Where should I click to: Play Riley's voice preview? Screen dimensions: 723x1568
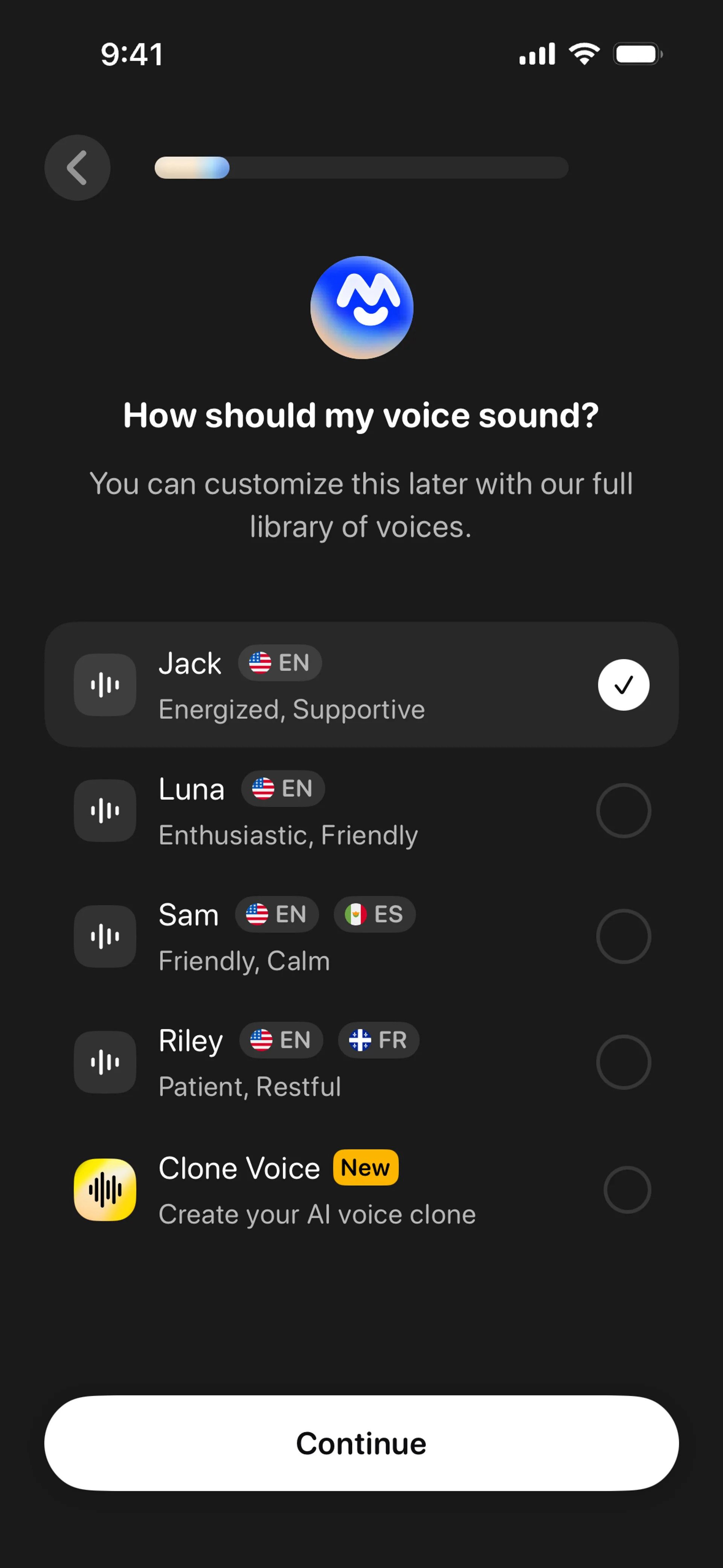point(105,1062)
